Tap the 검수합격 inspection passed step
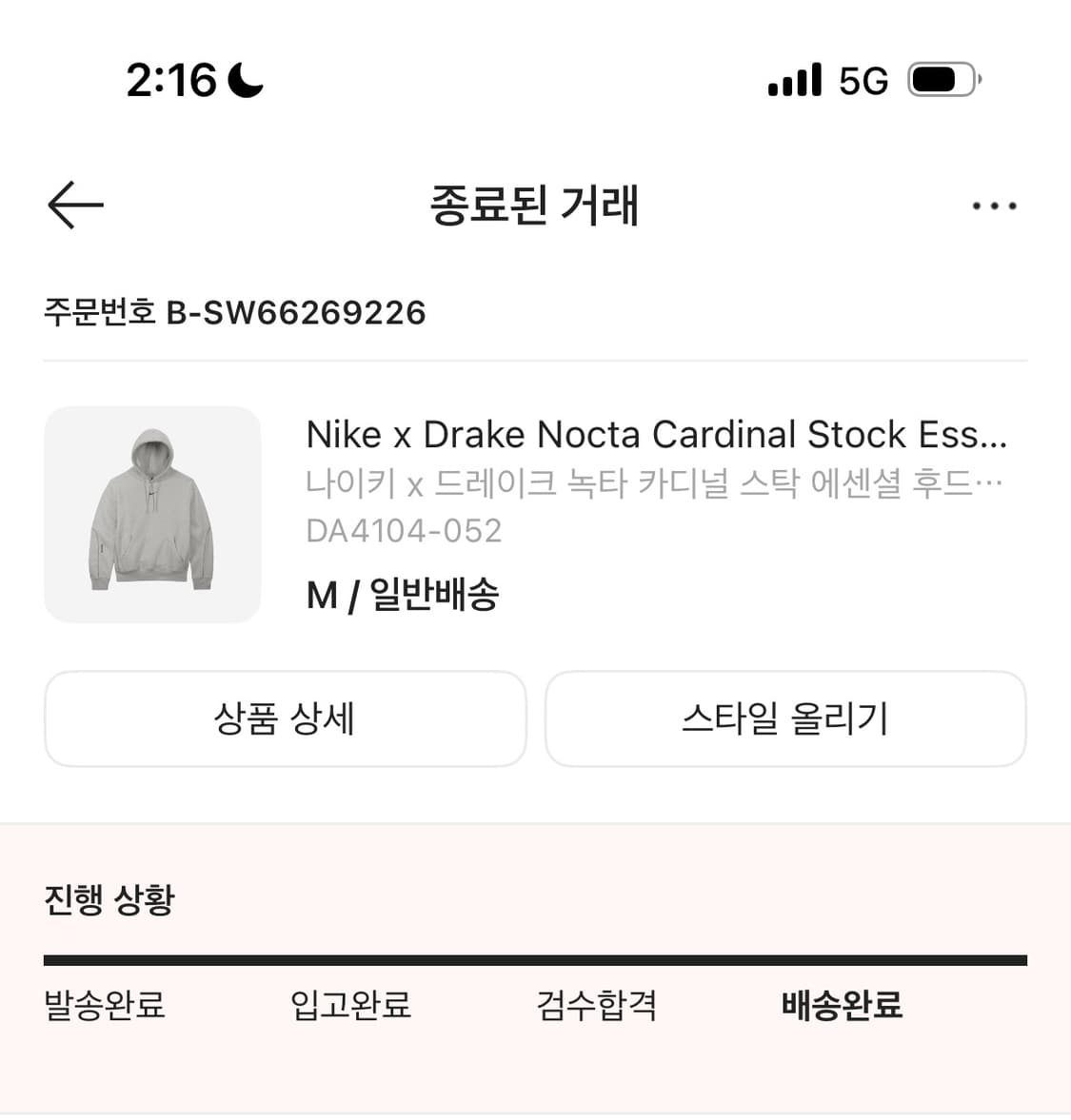This screenshot has height=1120, width=1071. [595, 1004]
